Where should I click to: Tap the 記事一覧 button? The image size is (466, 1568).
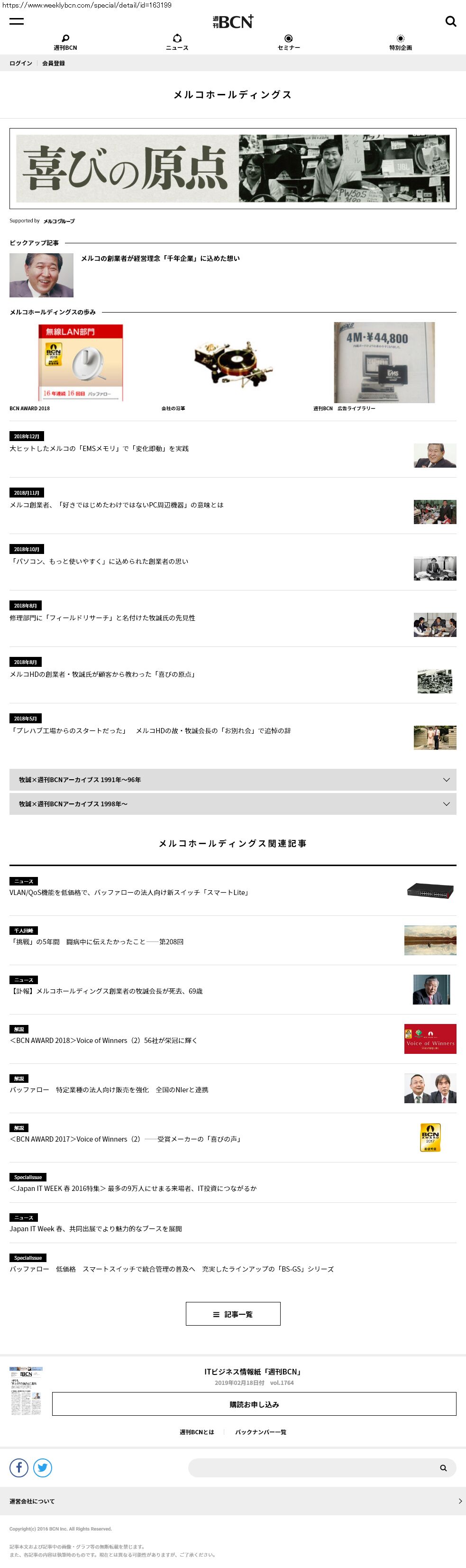tap(233, 1314)
